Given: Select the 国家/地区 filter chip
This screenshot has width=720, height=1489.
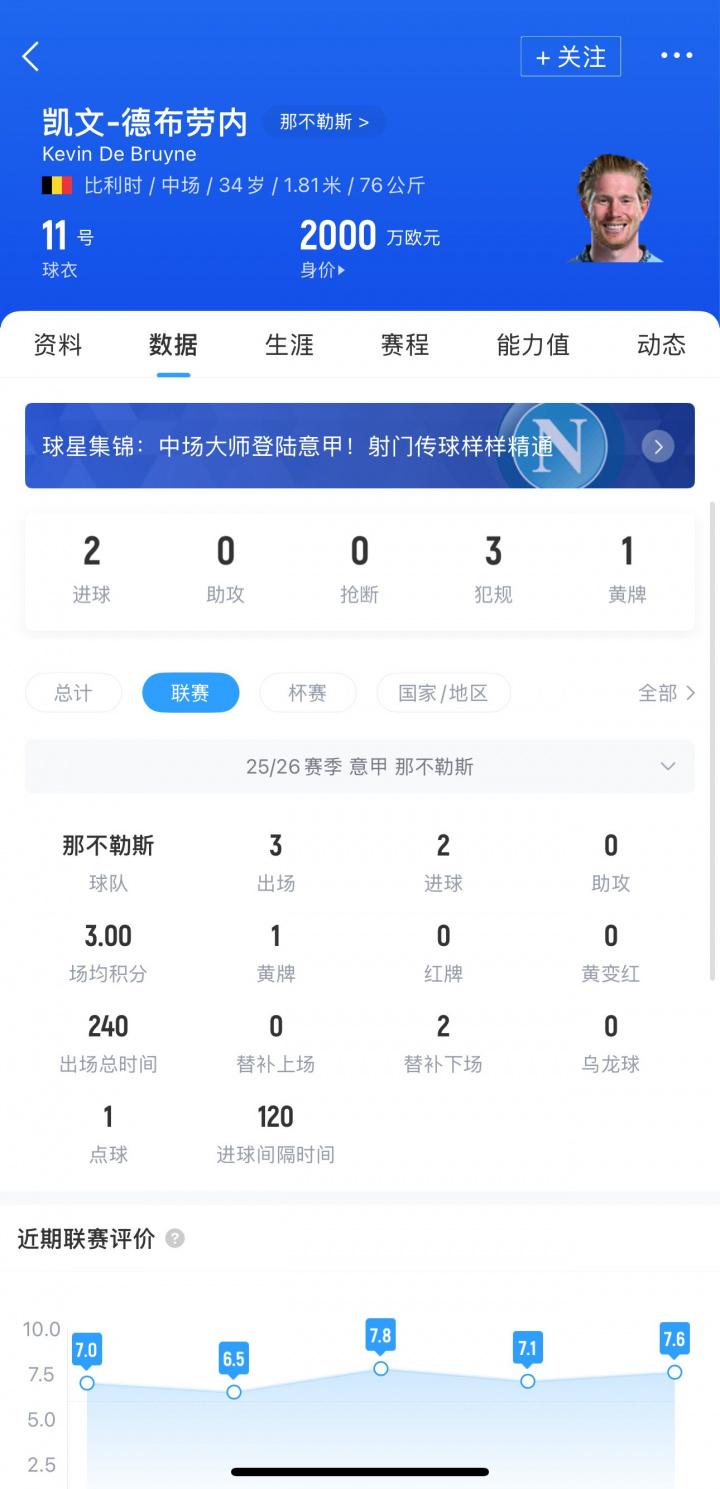Looking at the screenshot, I should [443, 693].
